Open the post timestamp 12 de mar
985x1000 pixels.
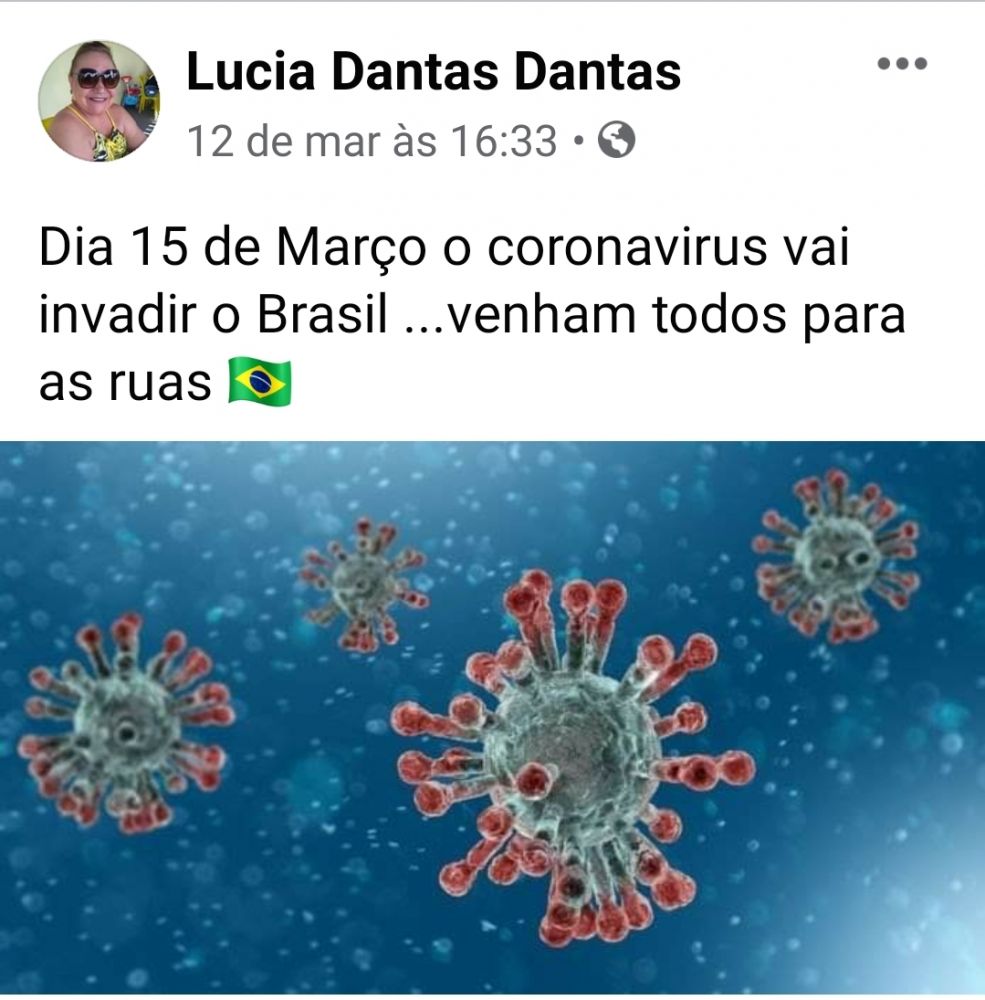click(371, 142)
